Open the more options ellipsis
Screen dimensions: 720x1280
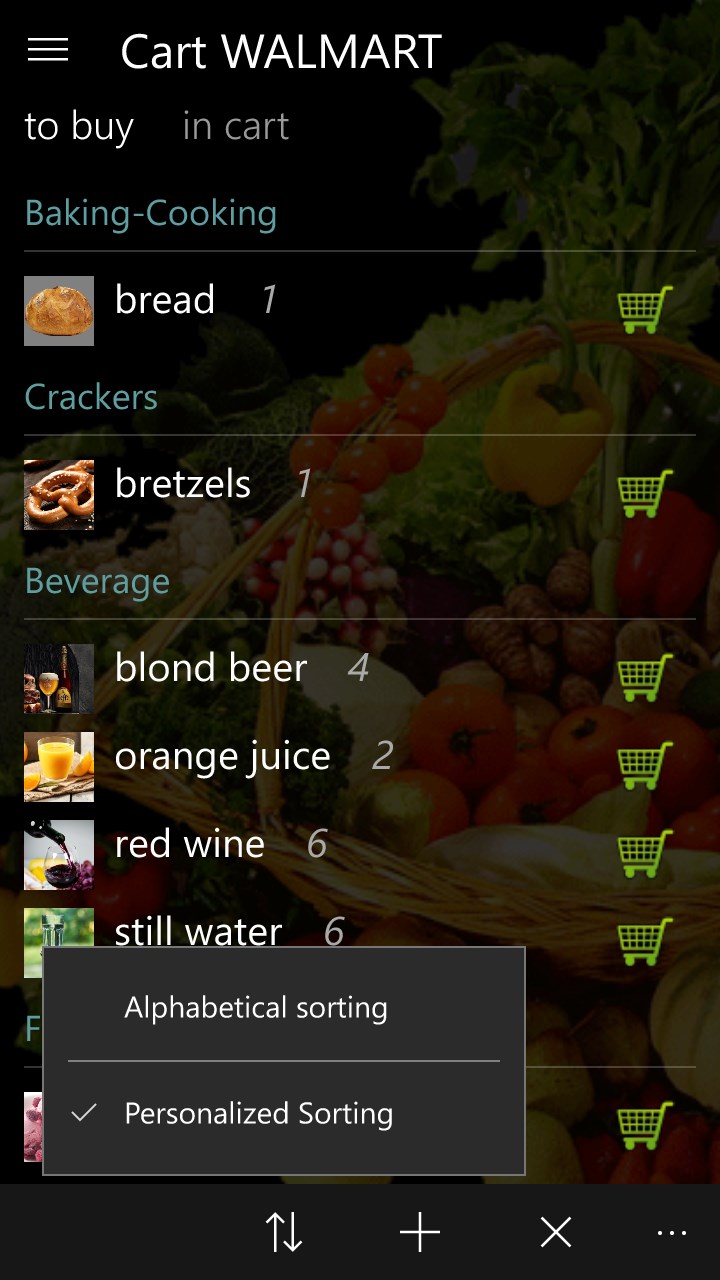672,1232
